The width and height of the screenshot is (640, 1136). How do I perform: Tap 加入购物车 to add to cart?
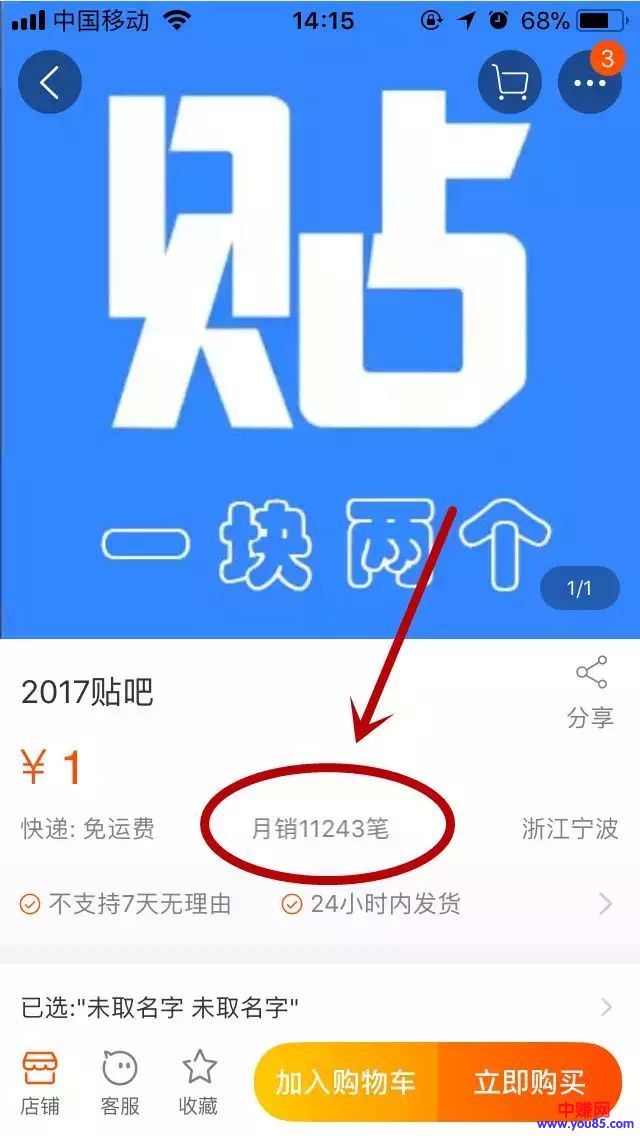click(x=346, y=1082)
